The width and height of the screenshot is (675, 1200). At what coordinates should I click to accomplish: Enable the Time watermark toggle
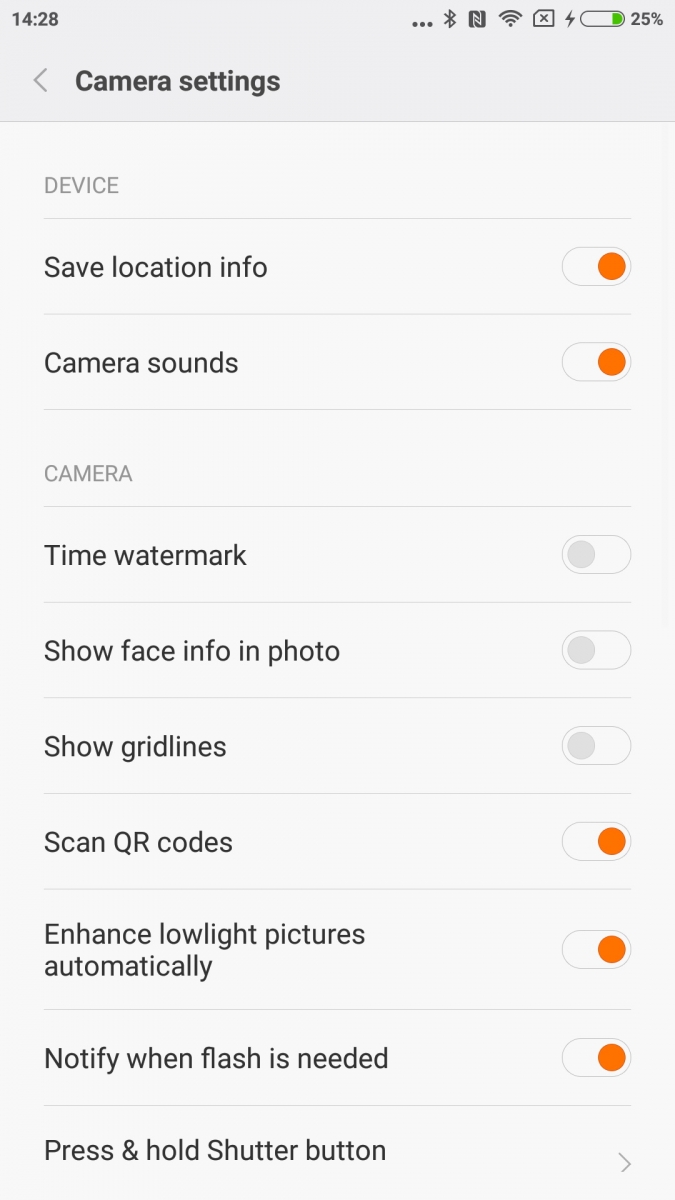596,554
